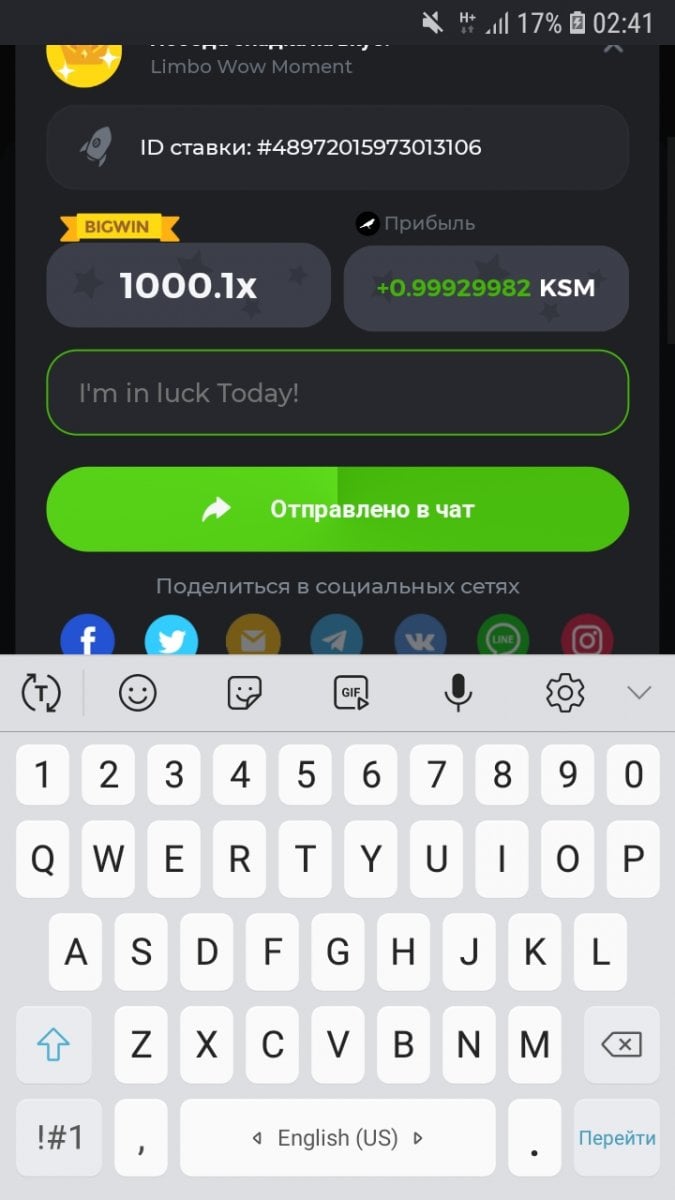
Task: Share win on VK
Action: click(420, 638)
